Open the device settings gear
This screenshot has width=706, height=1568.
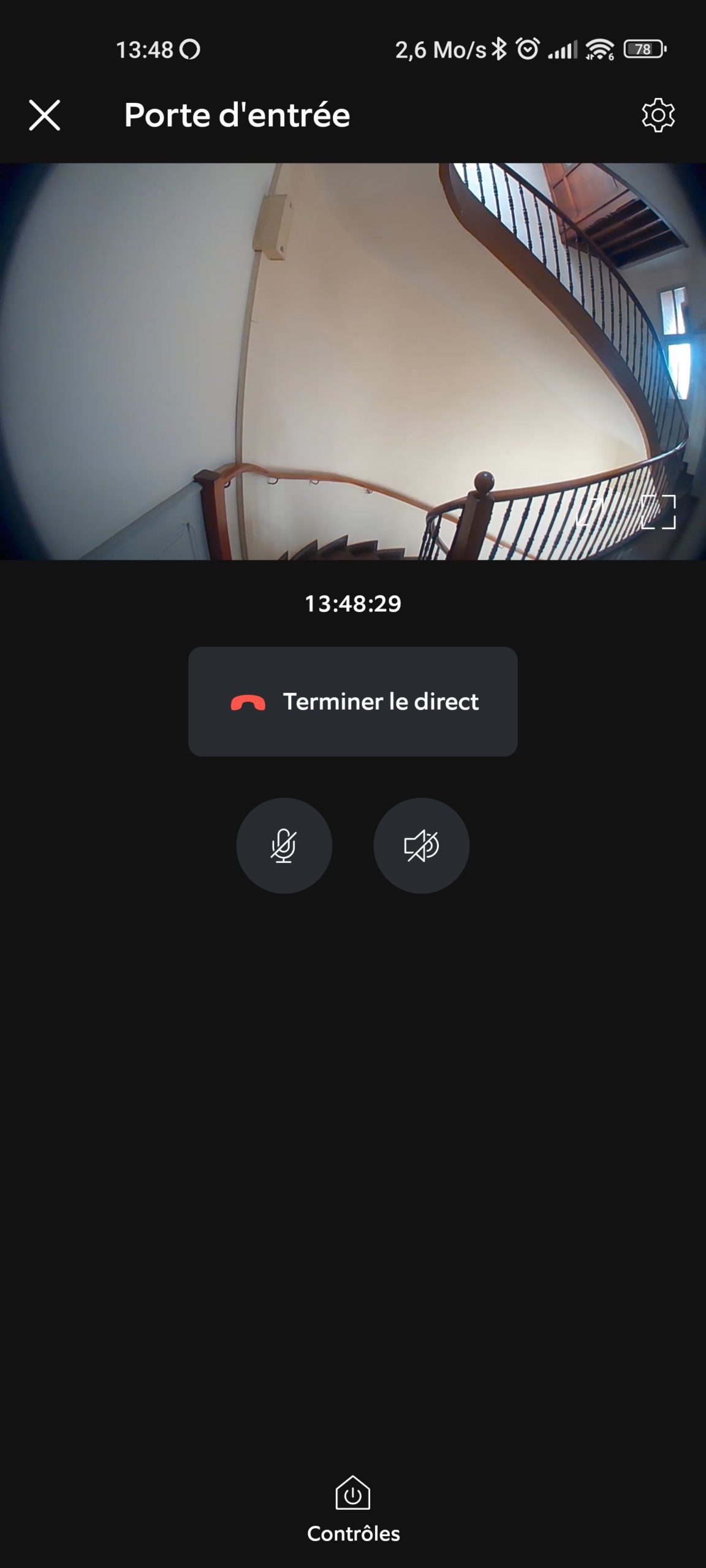tap(658, 115)
